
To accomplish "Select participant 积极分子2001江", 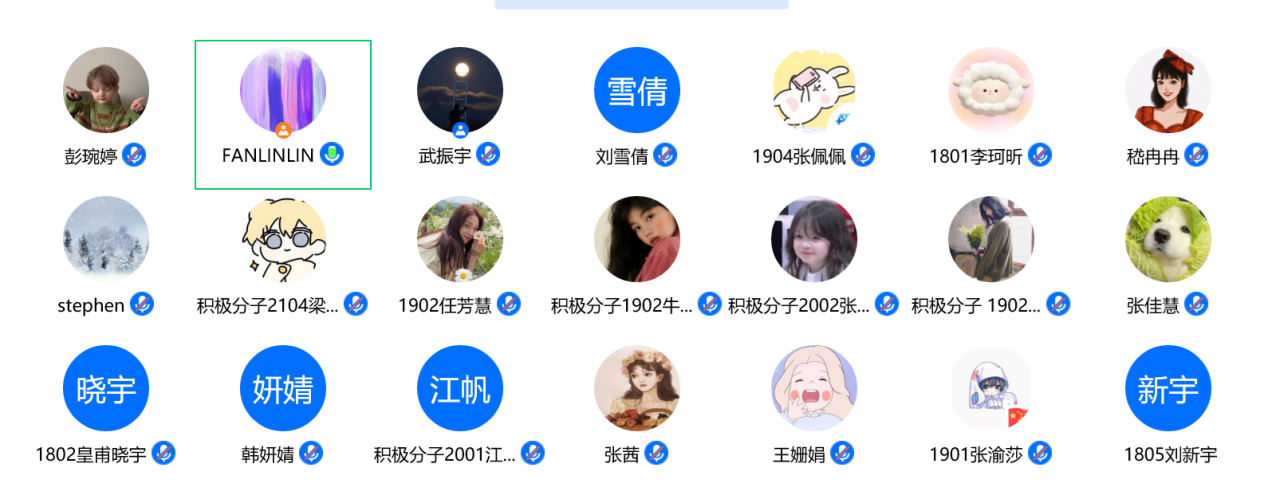I will 460,388.
